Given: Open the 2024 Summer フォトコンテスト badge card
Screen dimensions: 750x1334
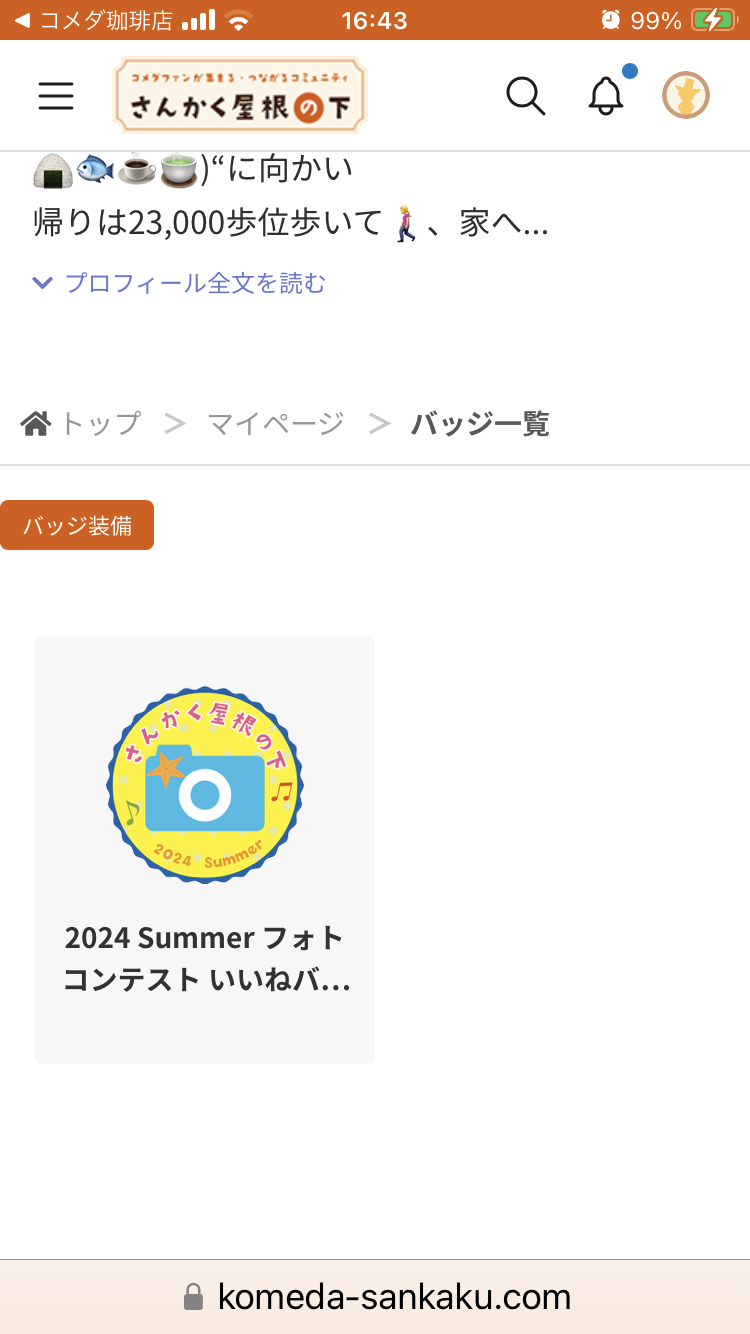Looking at the screenshot, I should pyautogui.click(x=205, y=850).
